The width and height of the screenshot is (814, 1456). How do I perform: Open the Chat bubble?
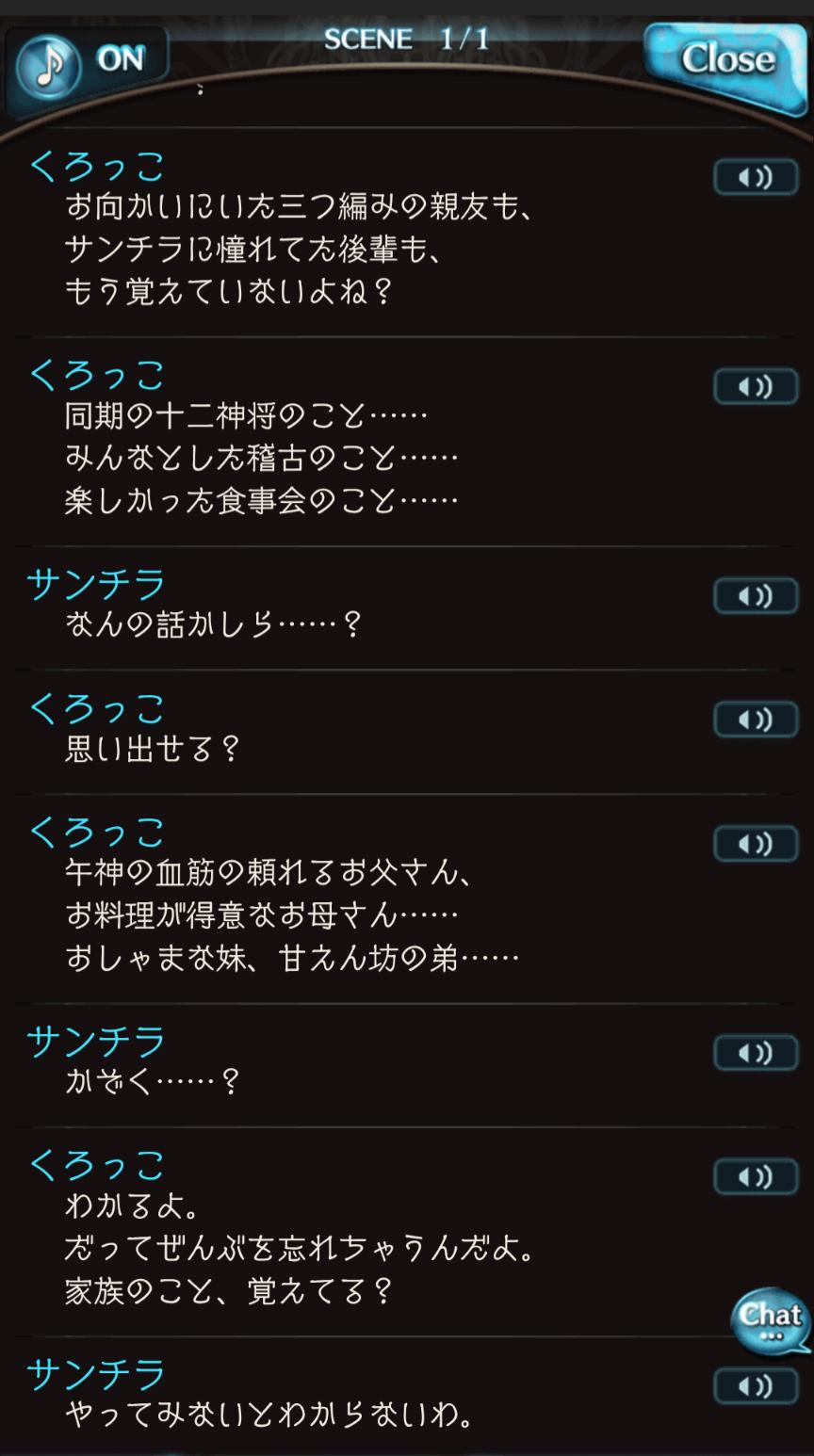click(x=771, y=1318)
